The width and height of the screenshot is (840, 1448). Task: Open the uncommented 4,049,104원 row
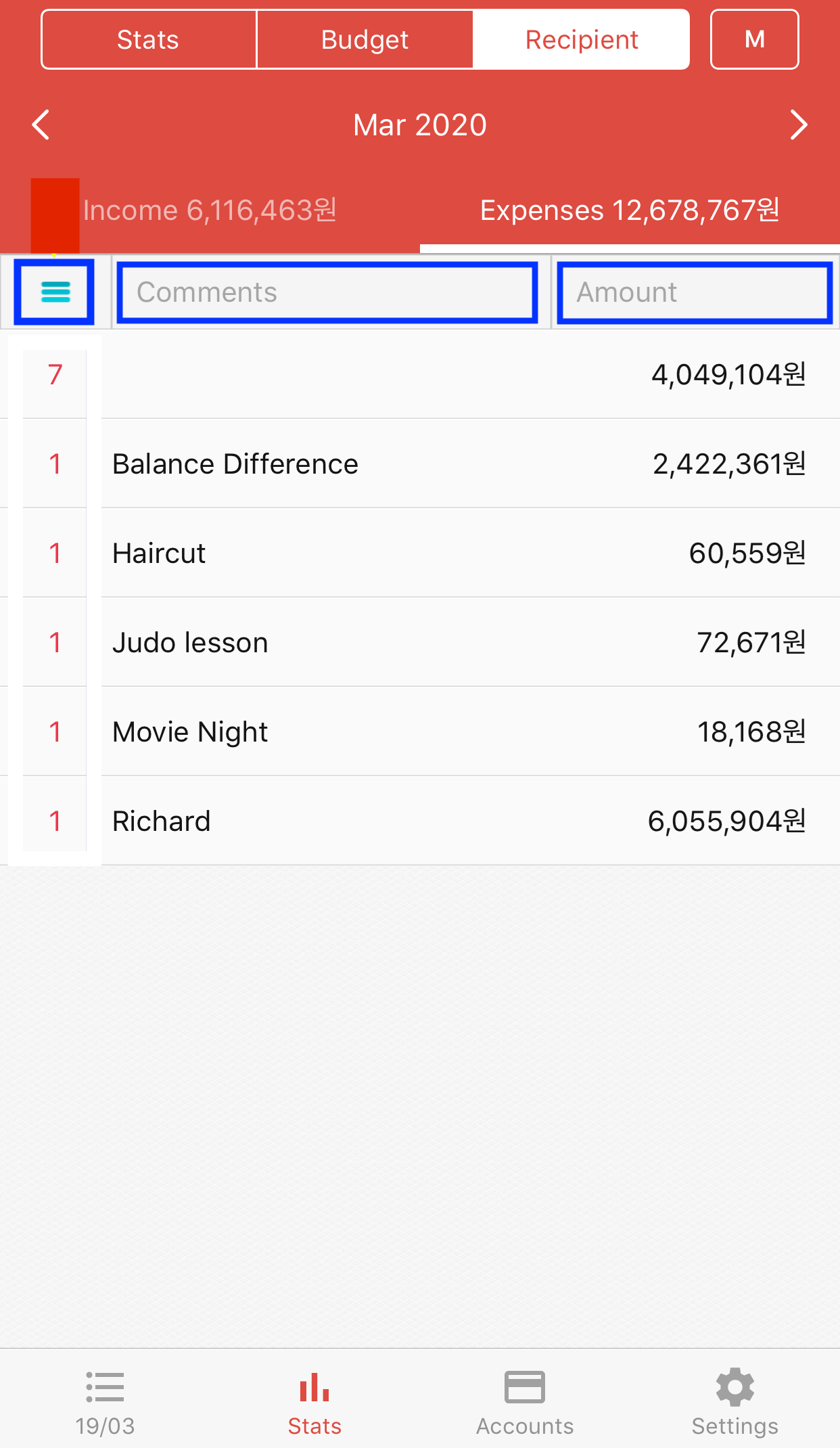[420, 374]
